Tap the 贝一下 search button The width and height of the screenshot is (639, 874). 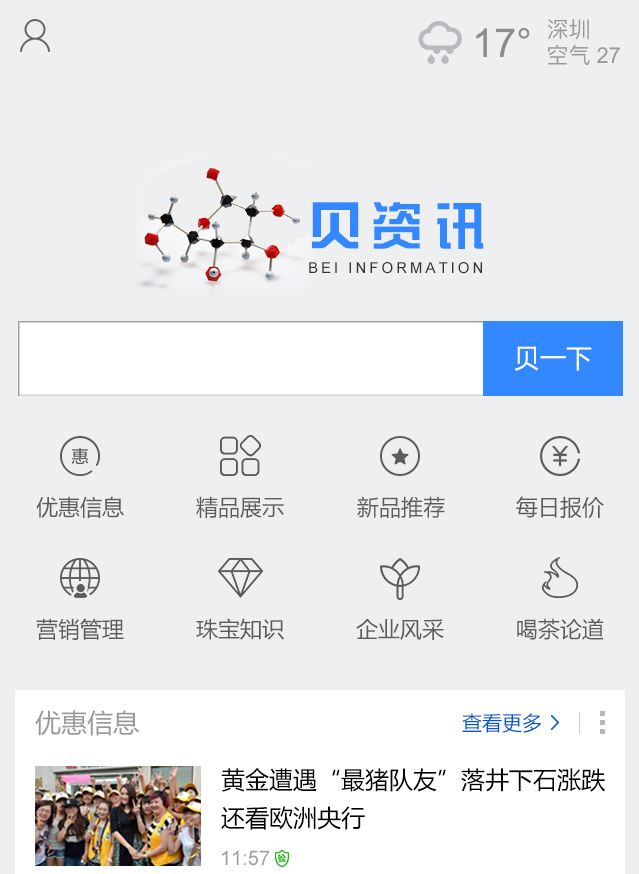pyautogui.click(x=552, y=358)
